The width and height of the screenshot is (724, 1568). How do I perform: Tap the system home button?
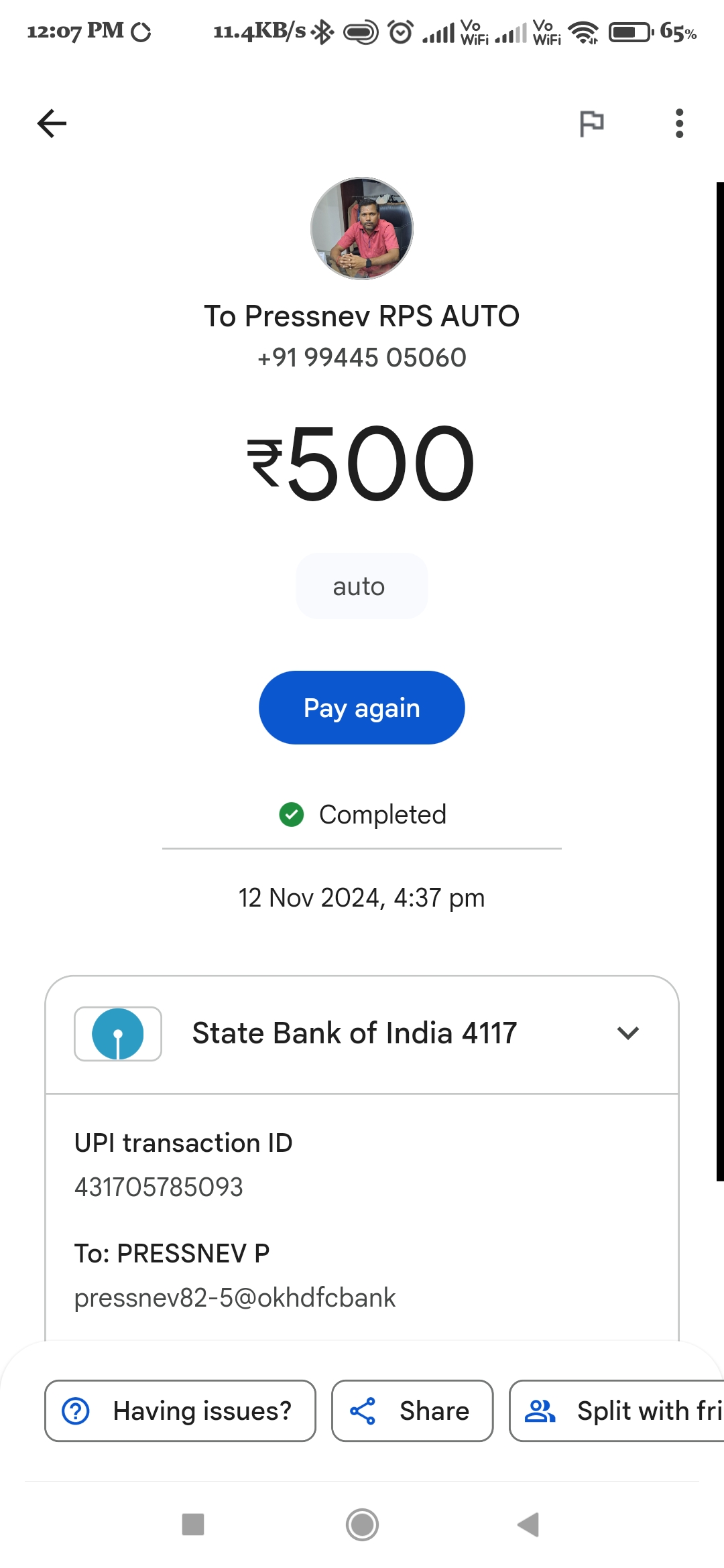click(362, 1525)
